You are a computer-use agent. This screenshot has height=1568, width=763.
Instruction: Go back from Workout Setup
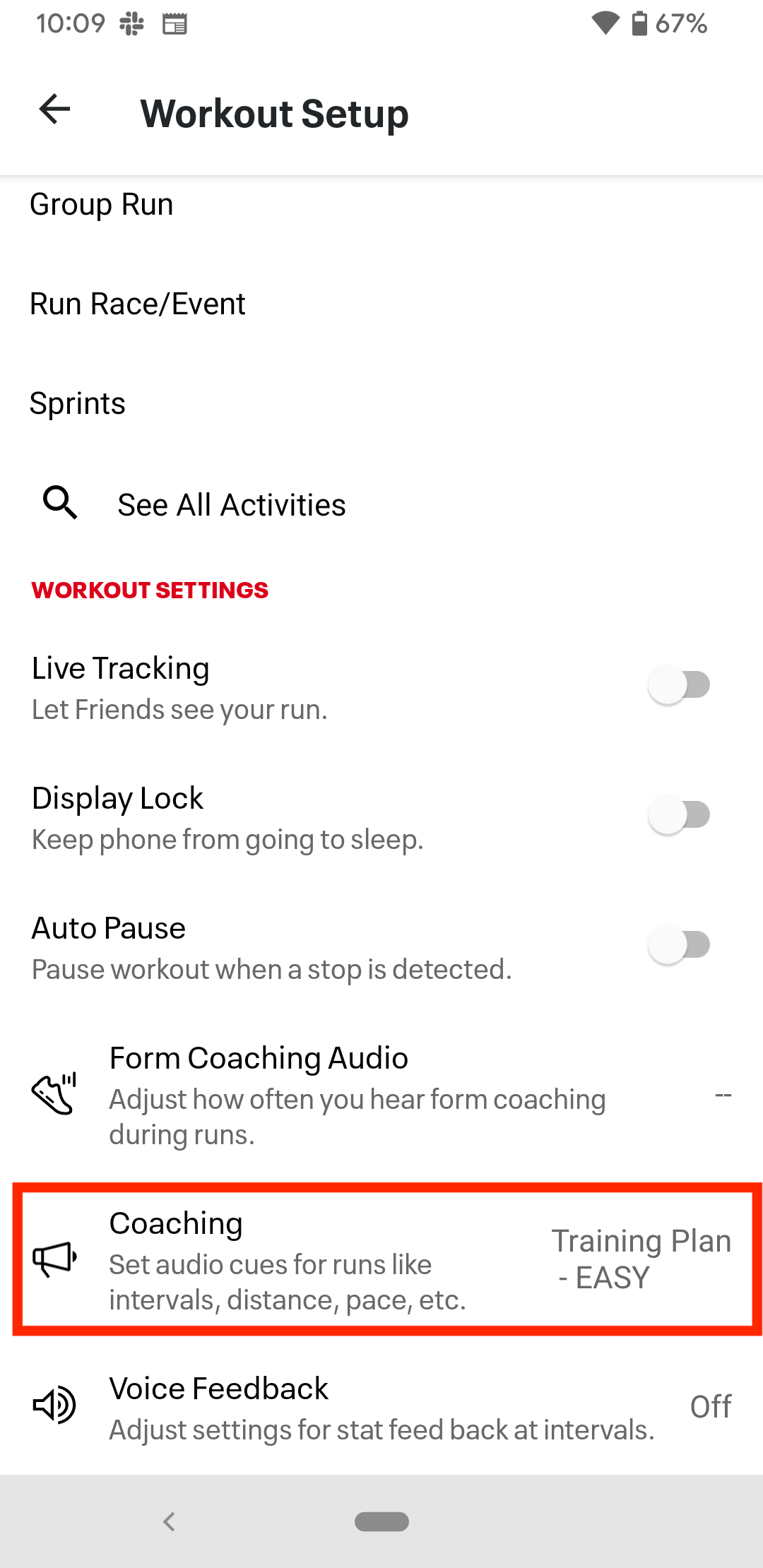55,109
